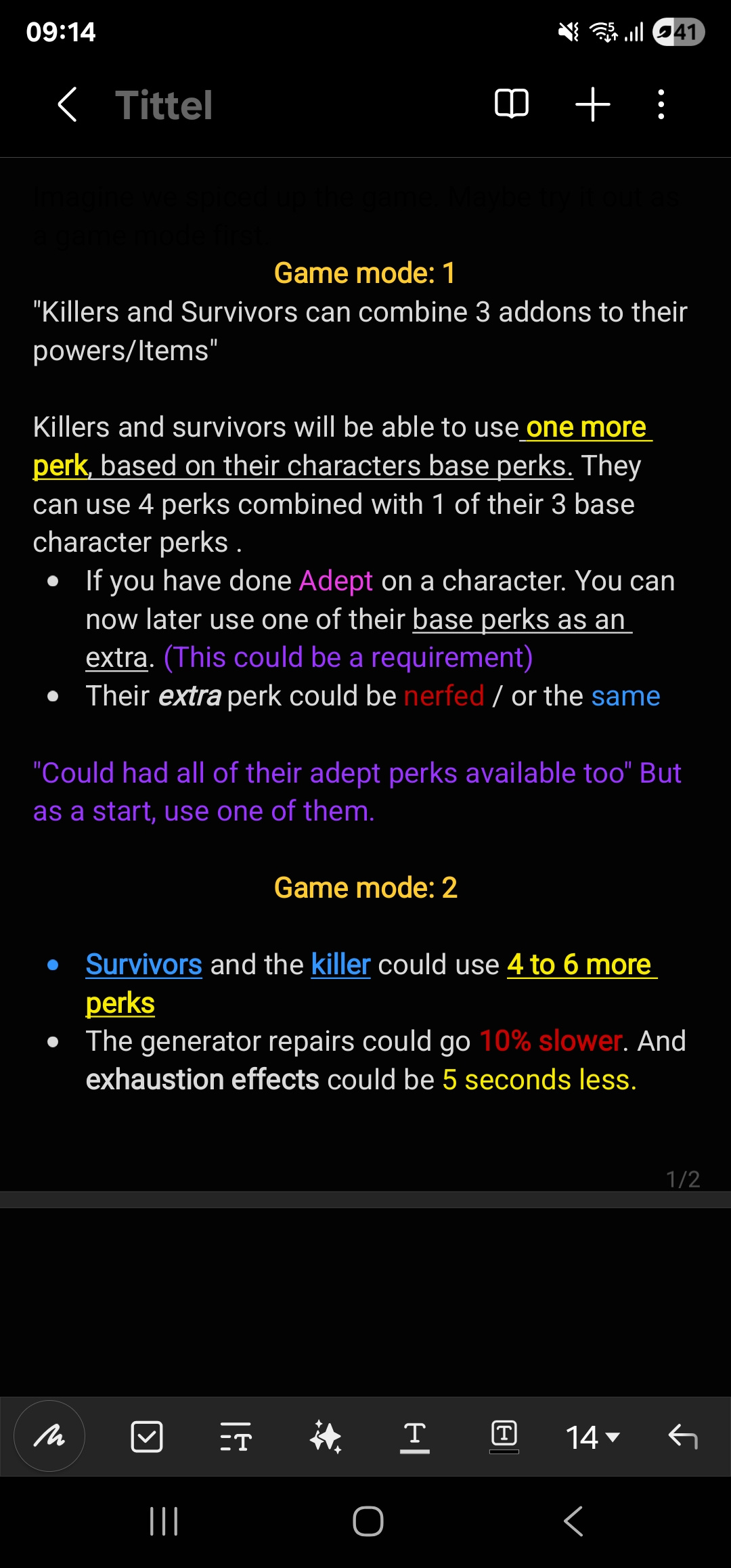The height and width of the screenshot is (1568, 731).
Task: Insert a checkbox list item
Action: [x=146, y=1437]
